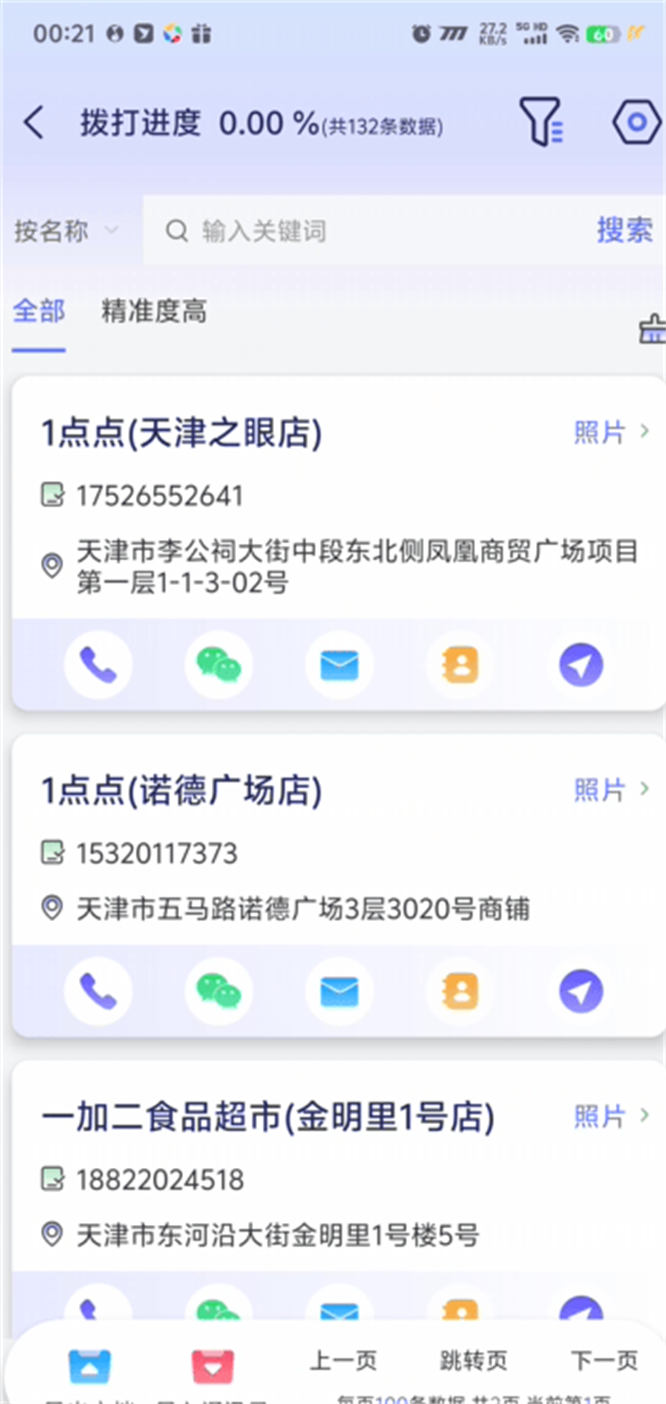Expand the 按名称 search type dropdown
Screen dimensions: 666x1404
tap(66, 231)
